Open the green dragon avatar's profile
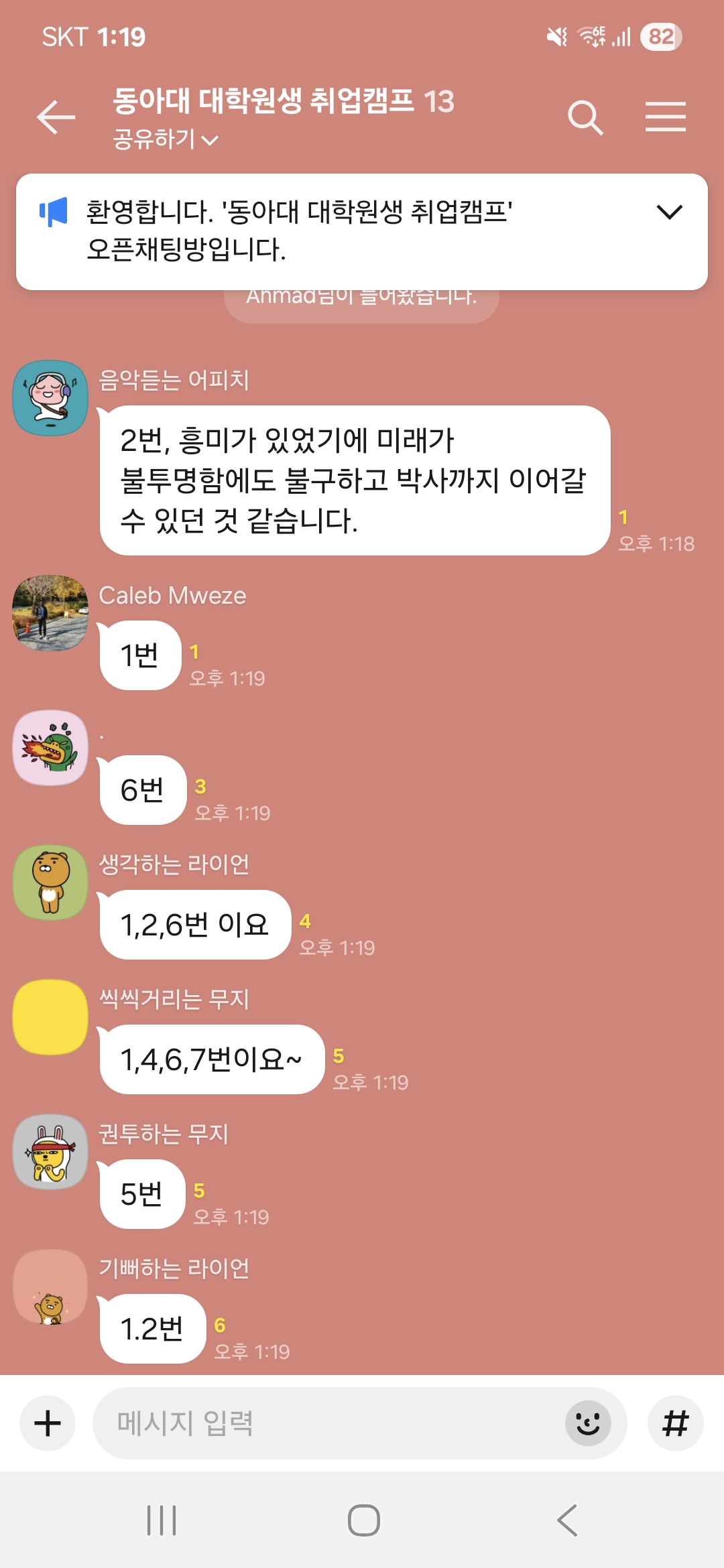 [x=50, y=748]
